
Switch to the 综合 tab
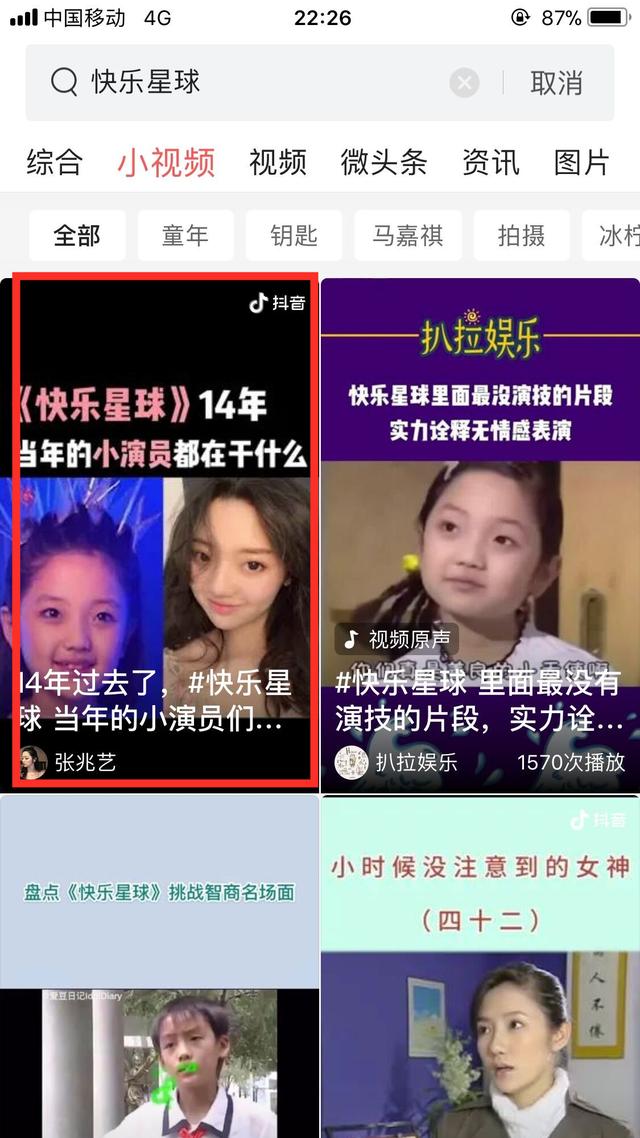click(x=55, y=163)
